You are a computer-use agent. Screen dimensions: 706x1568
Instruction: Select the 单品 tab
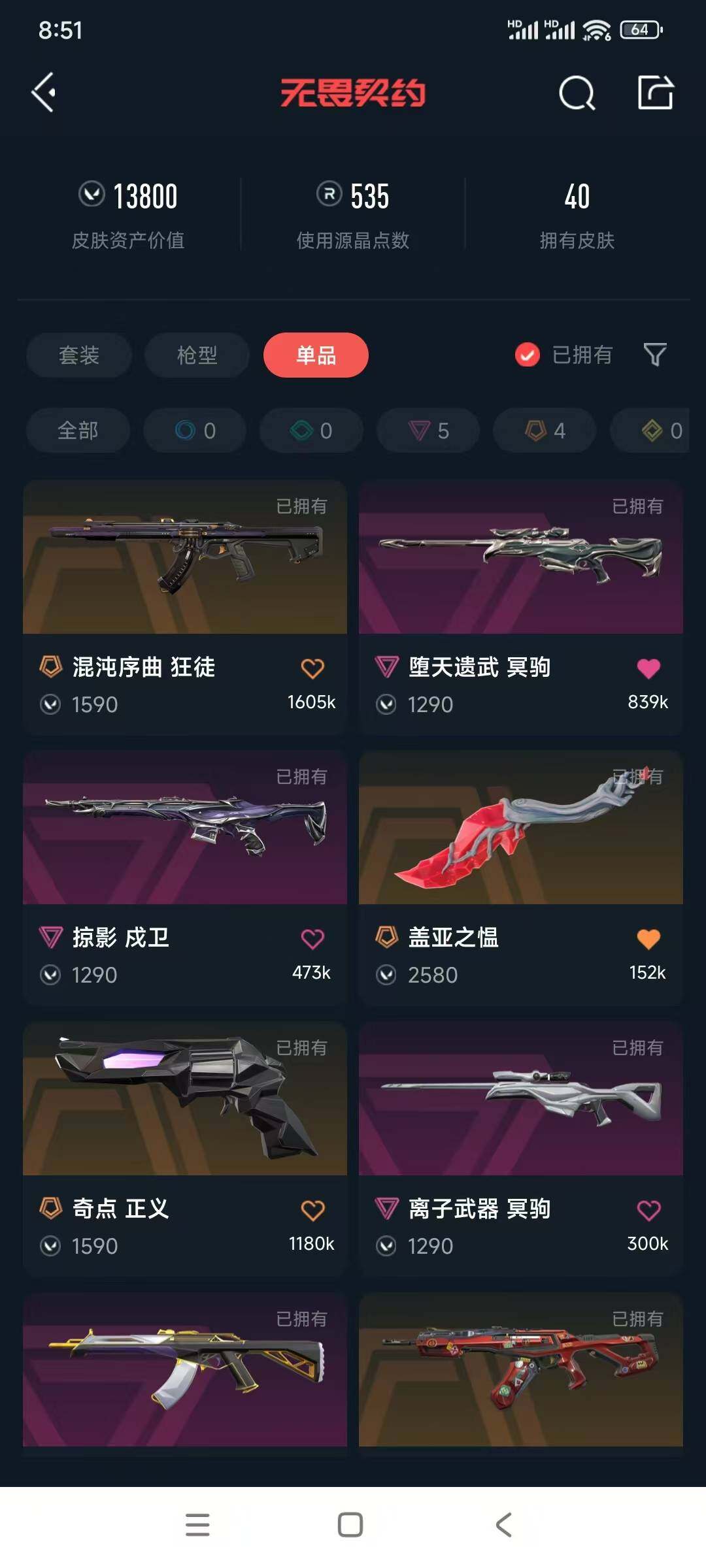316,355
